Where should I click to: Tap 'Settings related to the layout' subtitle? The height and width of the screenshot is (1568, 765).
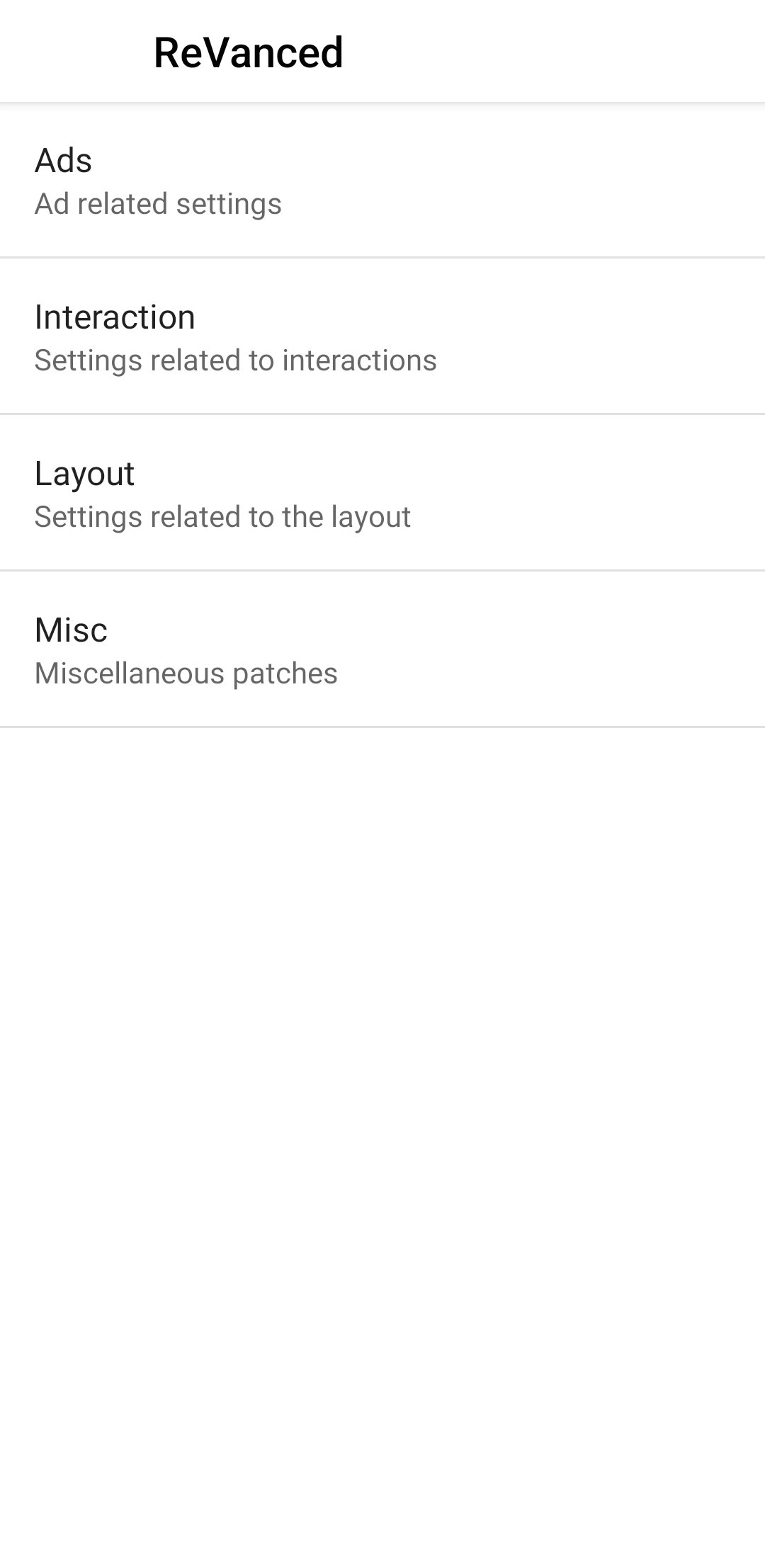223,518
